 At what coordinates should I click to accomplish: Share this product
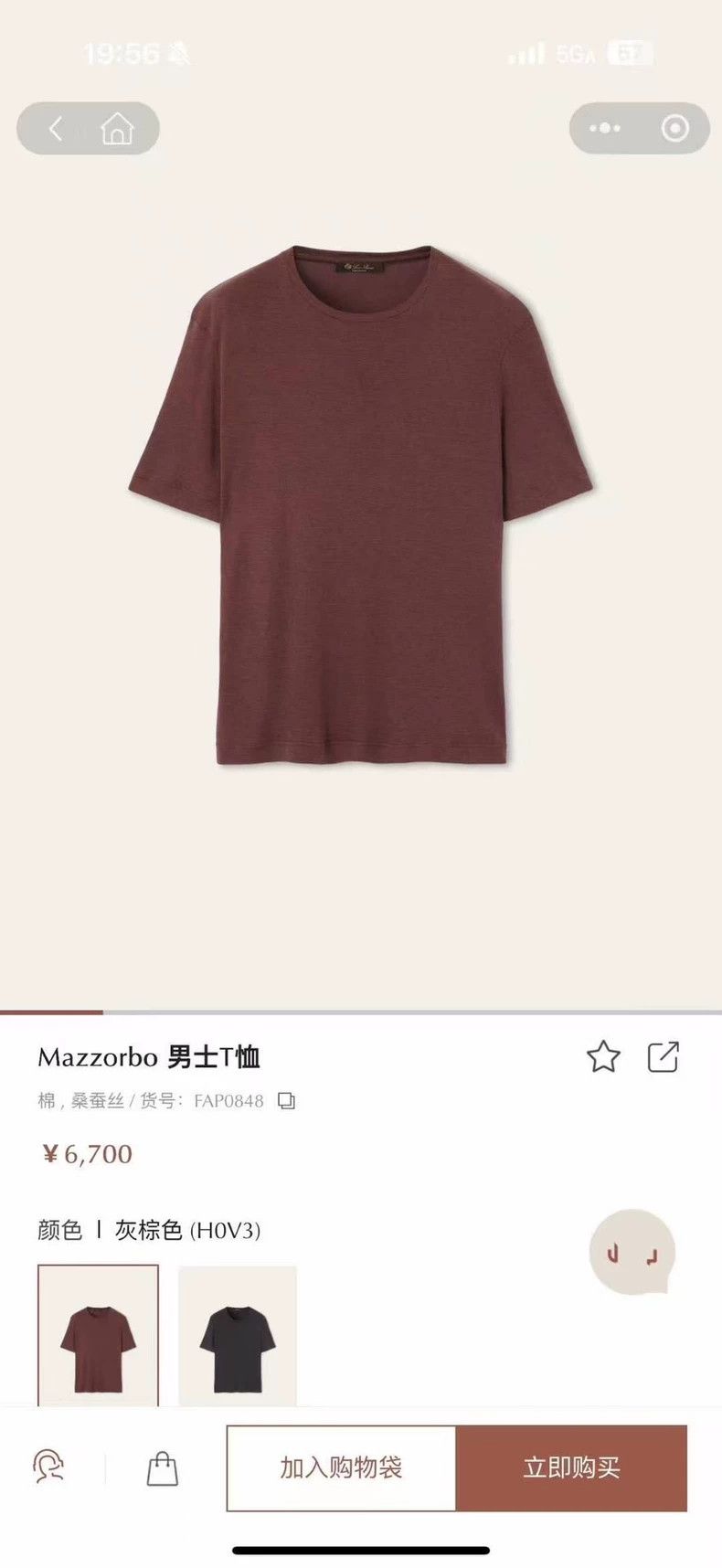pos(663,1056)
